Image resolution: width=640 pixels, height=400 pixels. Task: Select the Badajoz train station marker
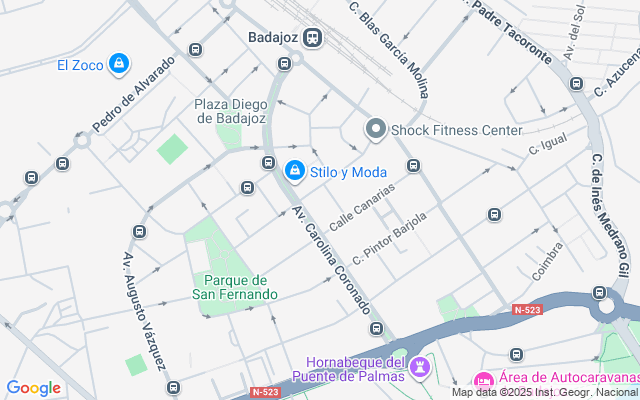(313, 38)
